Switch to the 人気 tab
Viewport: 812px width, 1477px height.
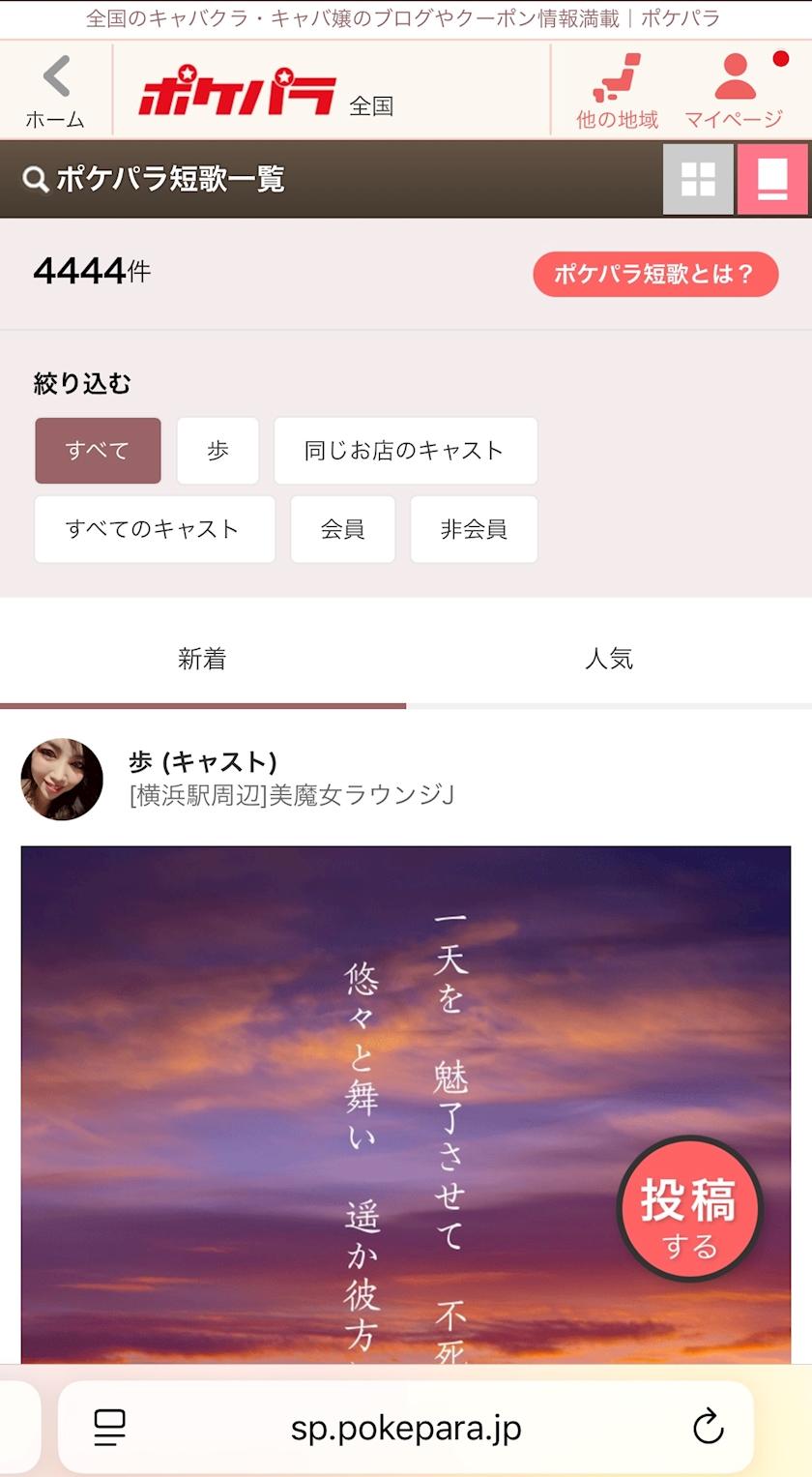click(x=609, y=659)
